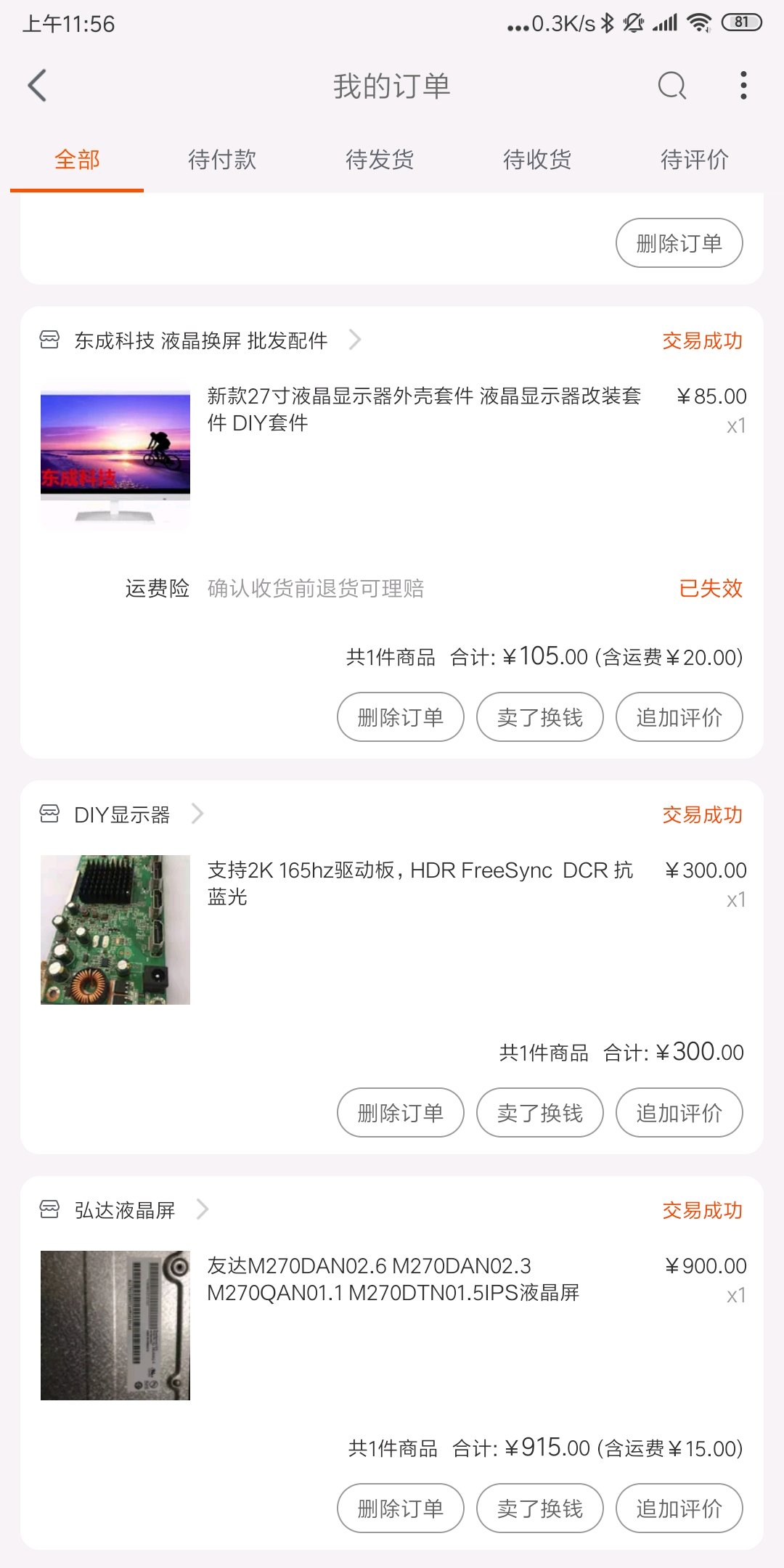Open the 27寸液晶显示器外壳套件 order item
The height and width of the screenshot is (1568, 784).
pyautogui.click(x=392, y=457)
